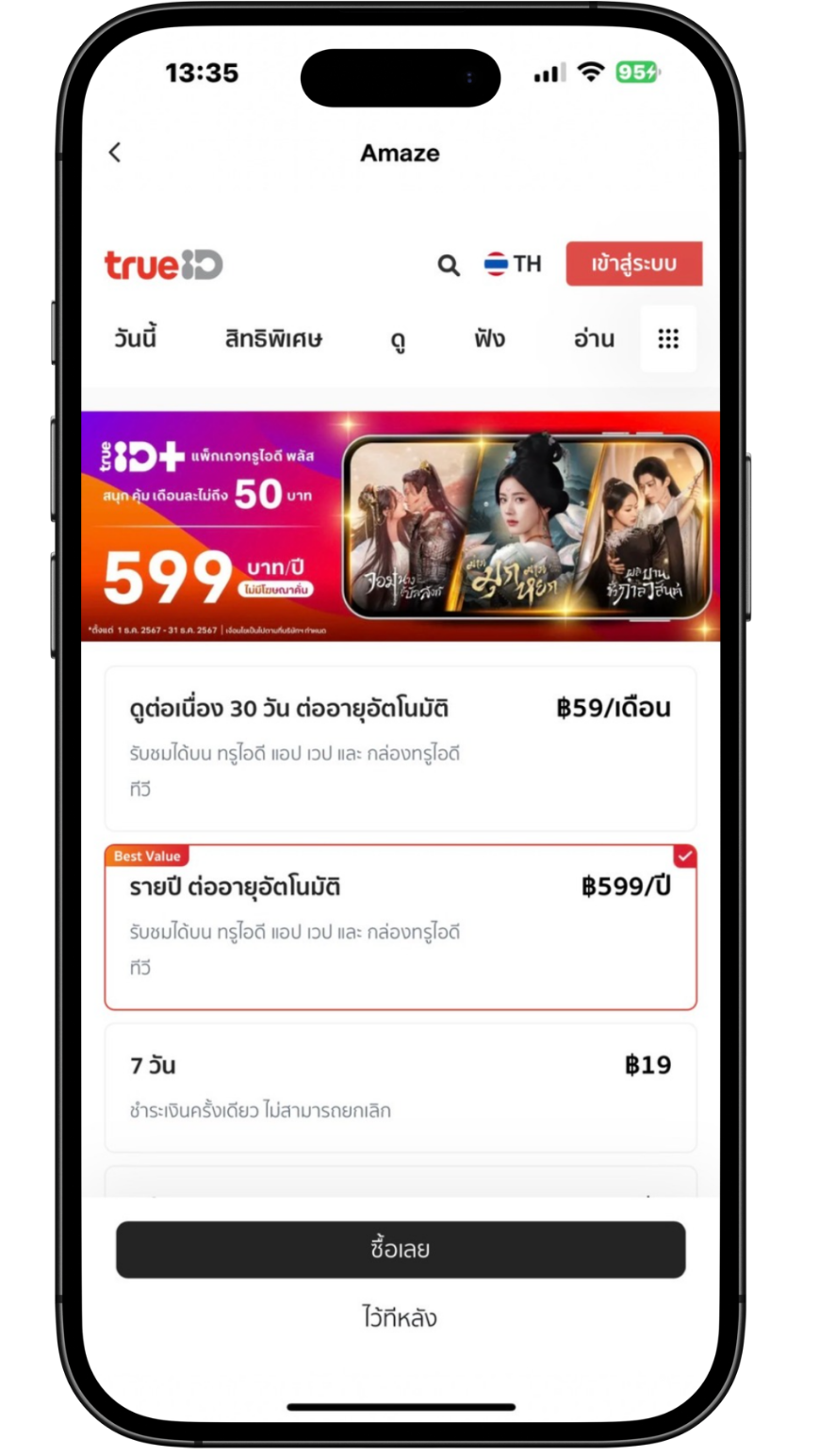819x1456 pixels.
Task: Pick the 7 วัน ฿19 package
Action: [401, 1088]
